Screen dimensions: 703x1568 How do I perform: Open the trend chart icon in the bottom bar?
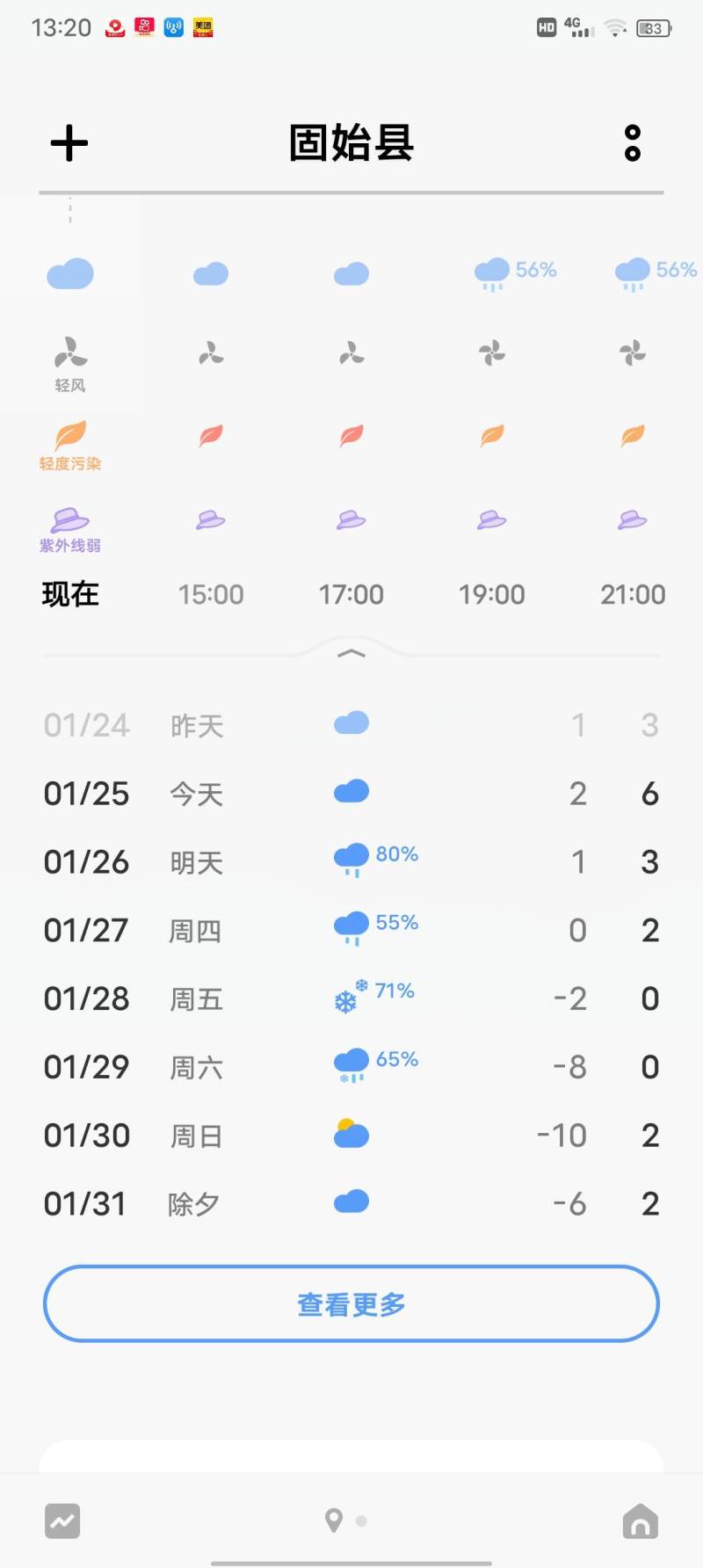[62, 1521]
